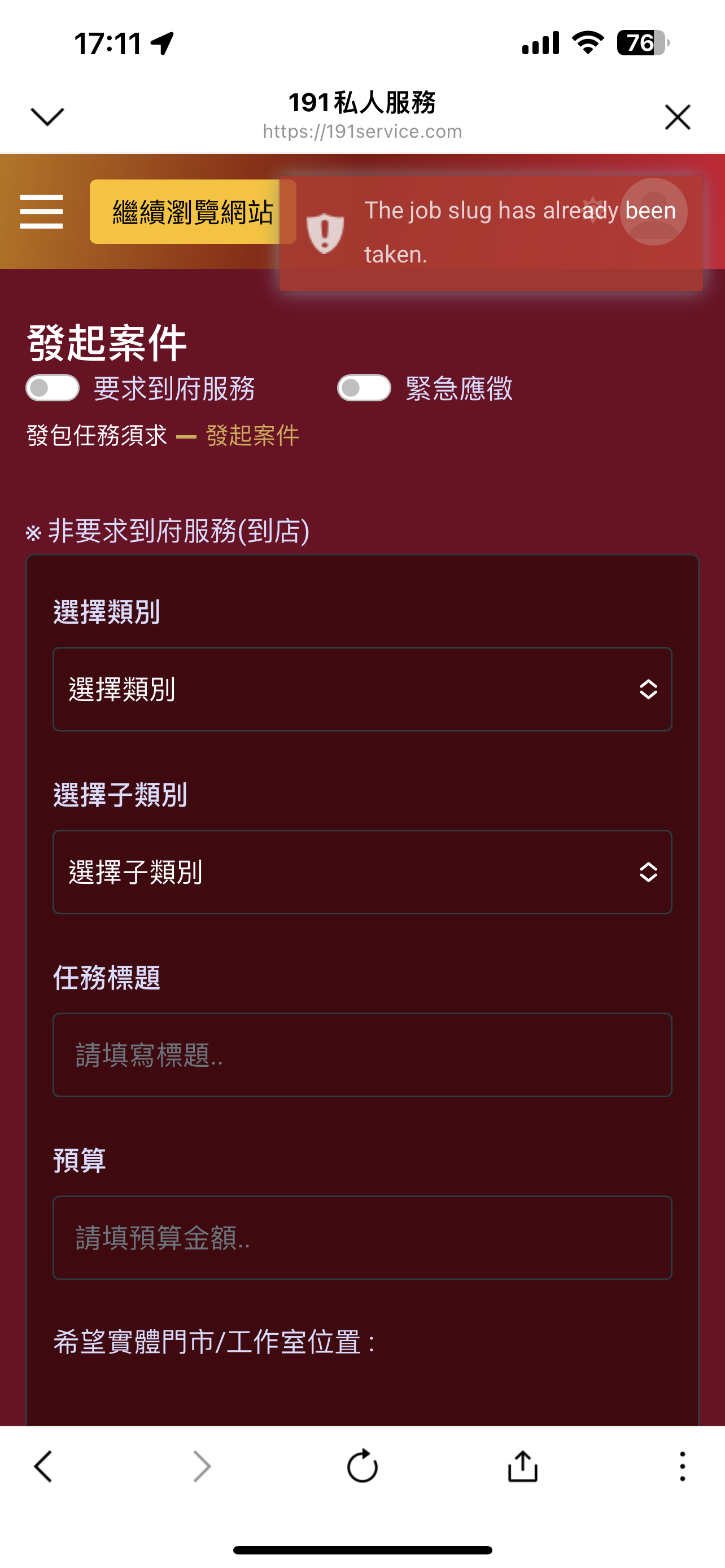725x1568 pixels.
Task: Open the user profile avatar
Action: click(x=653, y=212)
